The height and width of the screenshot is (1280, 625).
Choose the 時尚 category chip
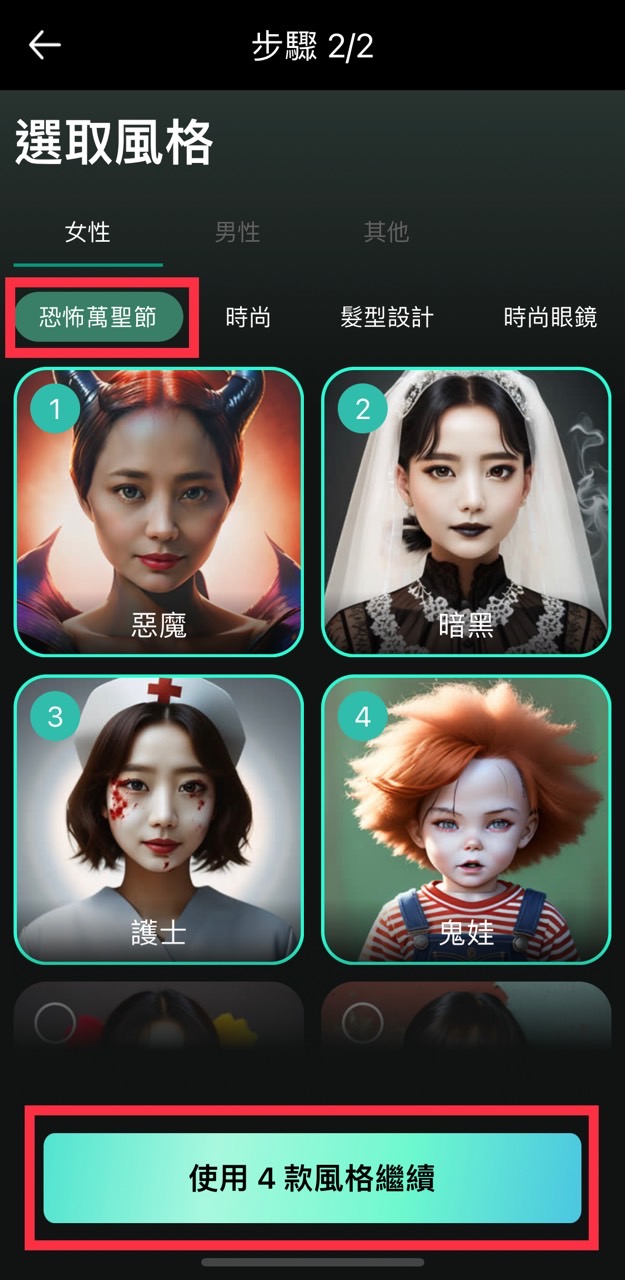point(248,318)
